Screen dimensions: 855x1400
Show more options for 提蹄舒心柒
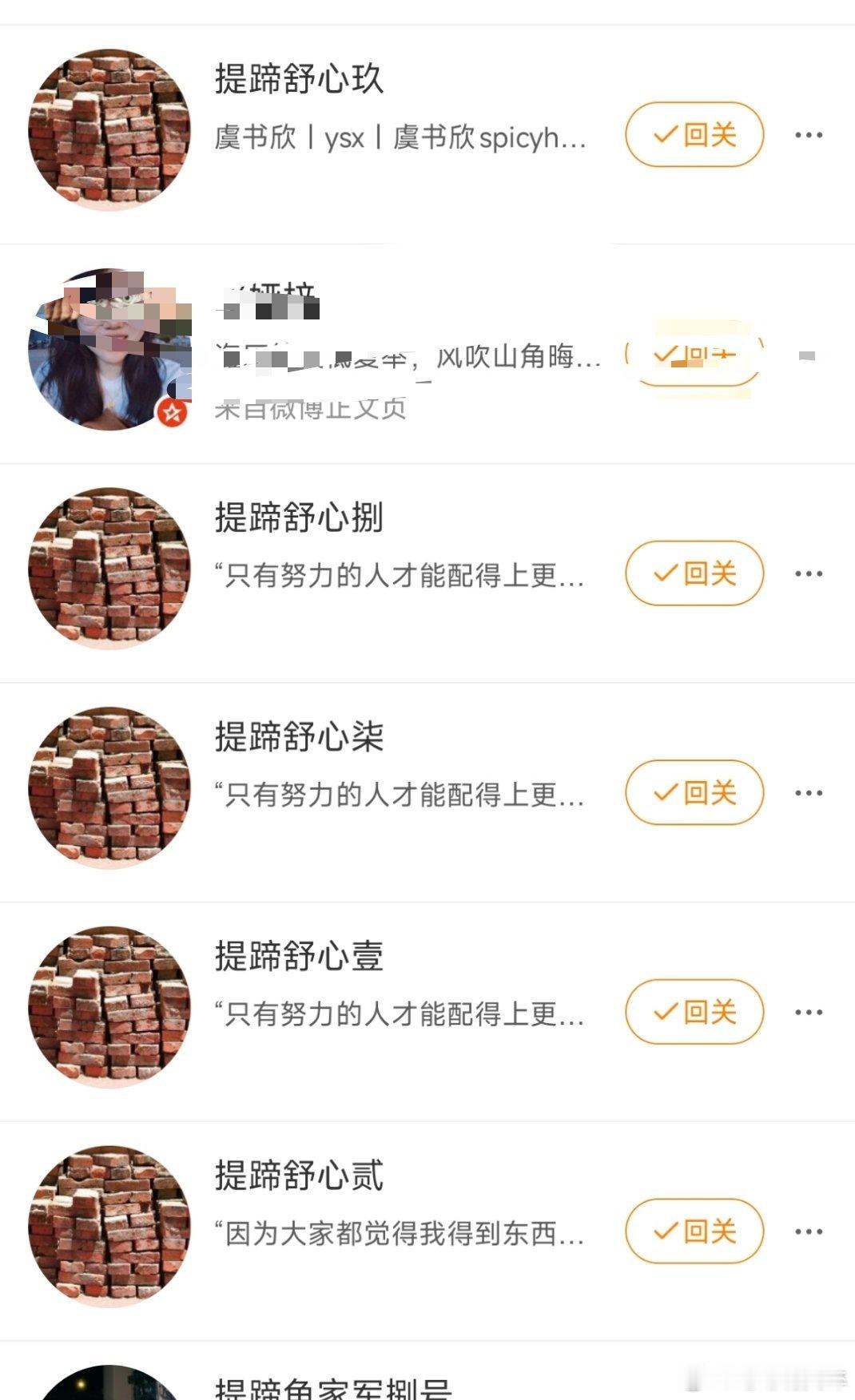coord(809,793)
